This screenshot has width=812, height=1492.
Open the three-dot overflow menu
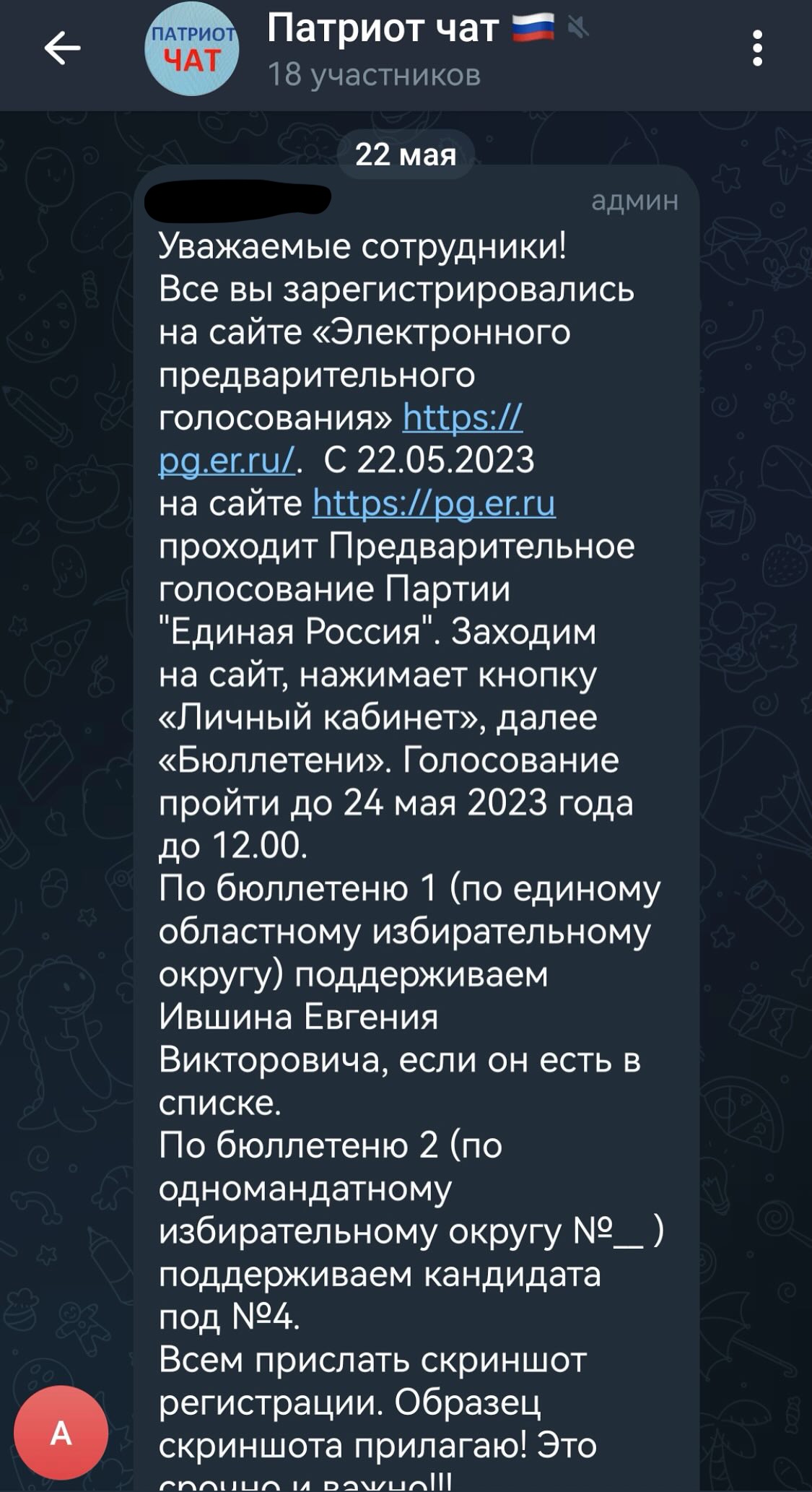[757, 49]
